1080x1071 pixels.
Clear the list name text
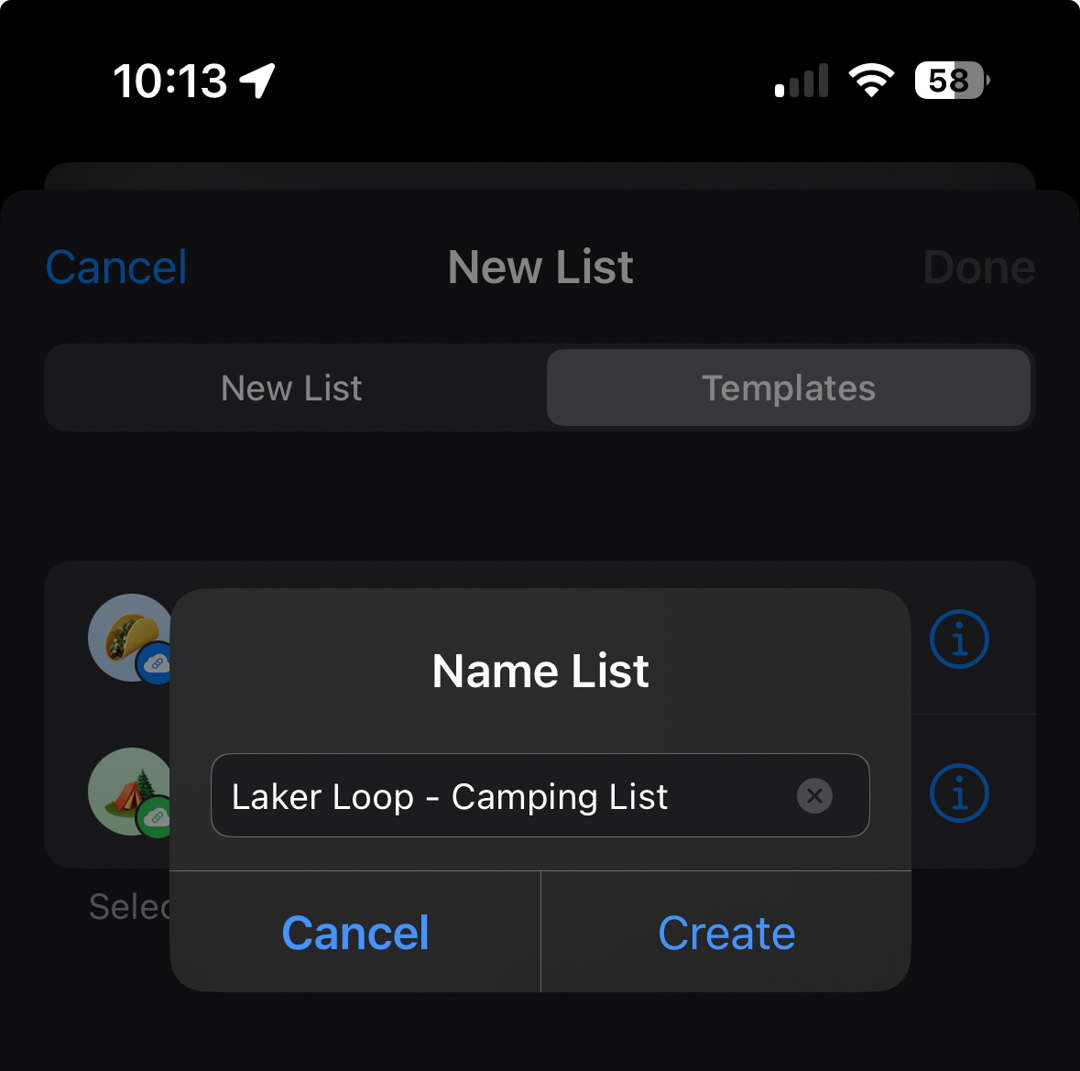coord(814,796)
